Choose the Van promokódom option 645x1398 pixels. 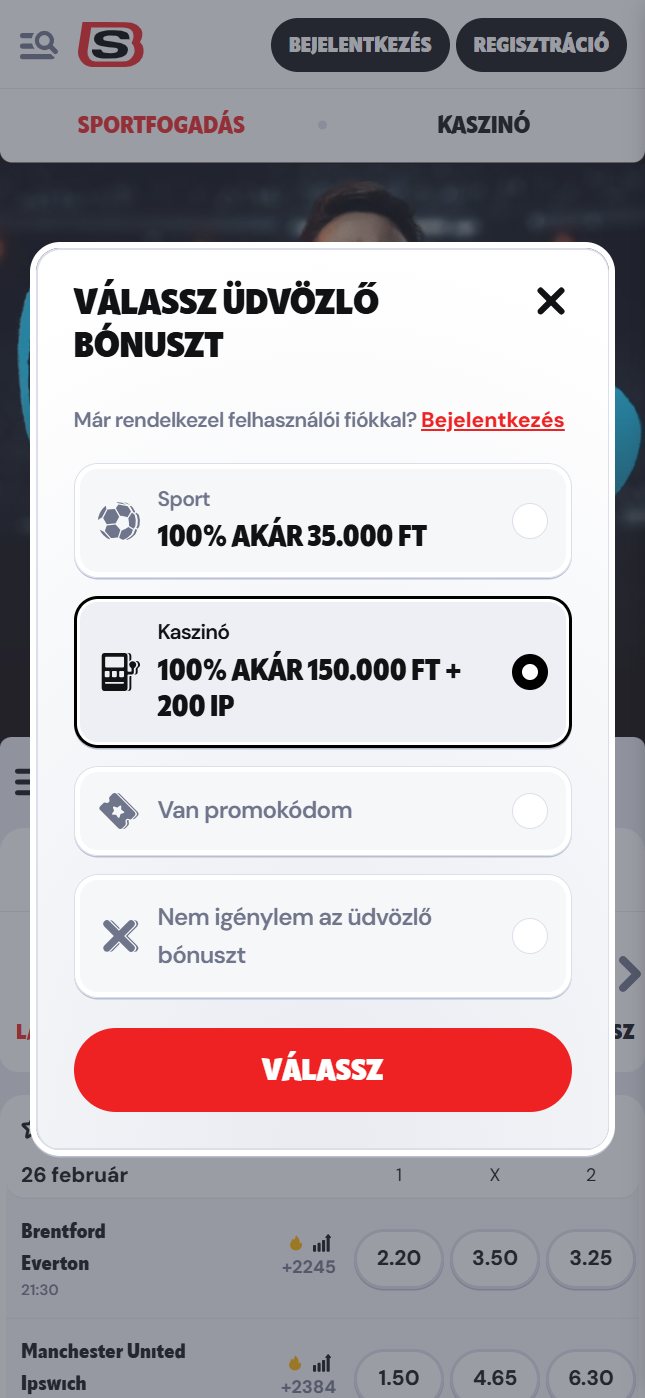322,811
